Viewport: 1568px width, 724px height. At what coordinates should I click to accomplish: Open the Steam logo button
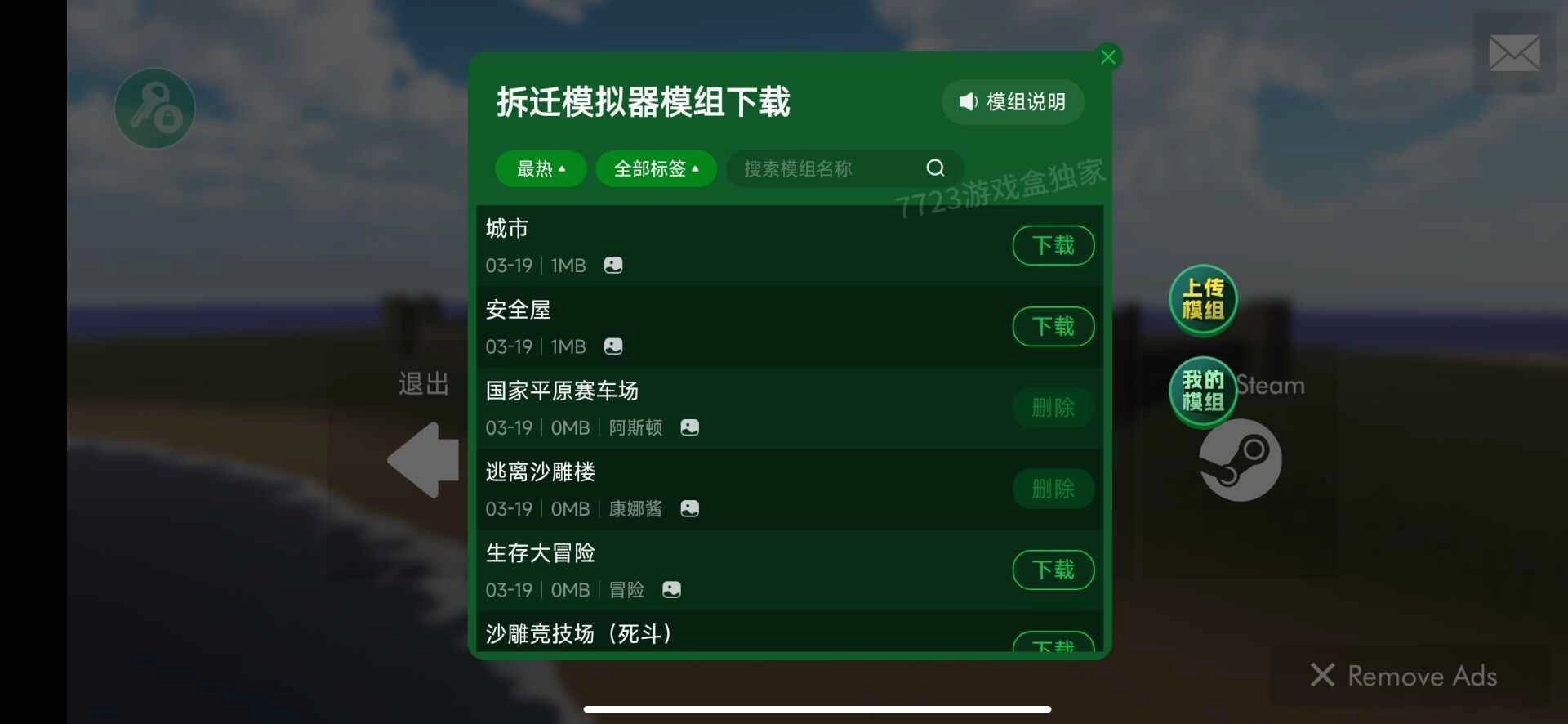click(1241, 459)
